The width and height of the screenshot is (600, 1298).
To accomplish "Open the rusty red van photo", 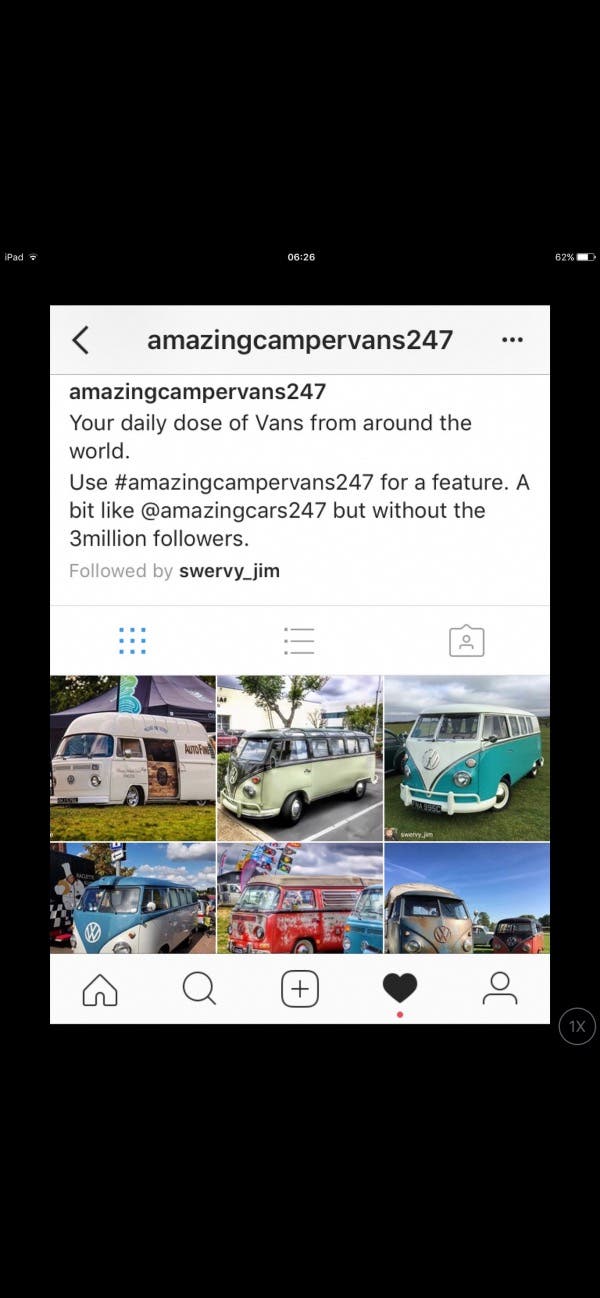I will pos(299,898).
